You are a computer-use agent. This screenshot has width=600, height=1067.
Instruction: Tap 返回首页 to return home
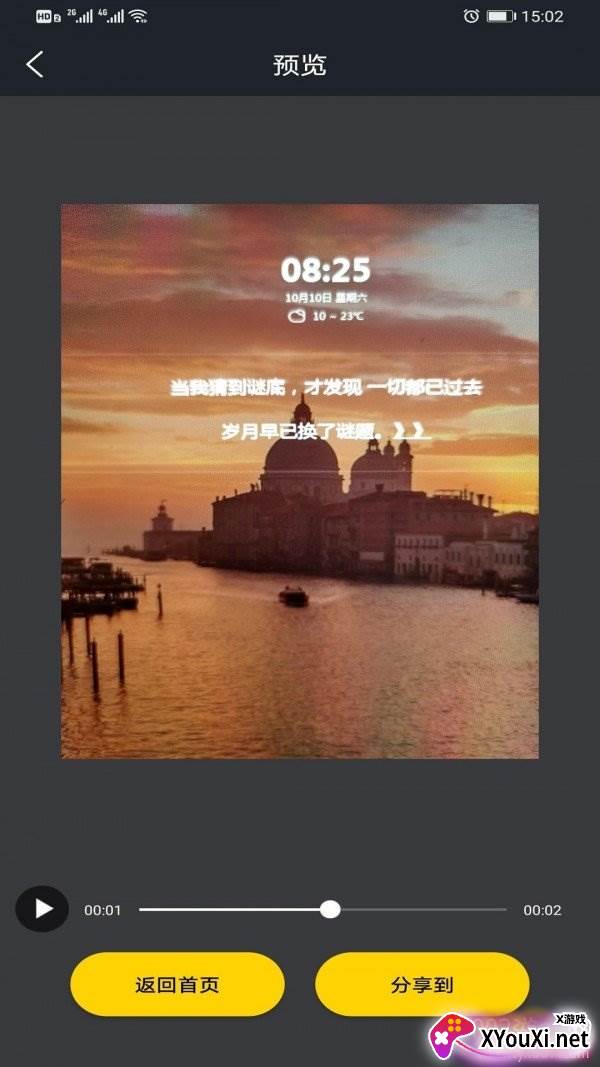point(177,985)
